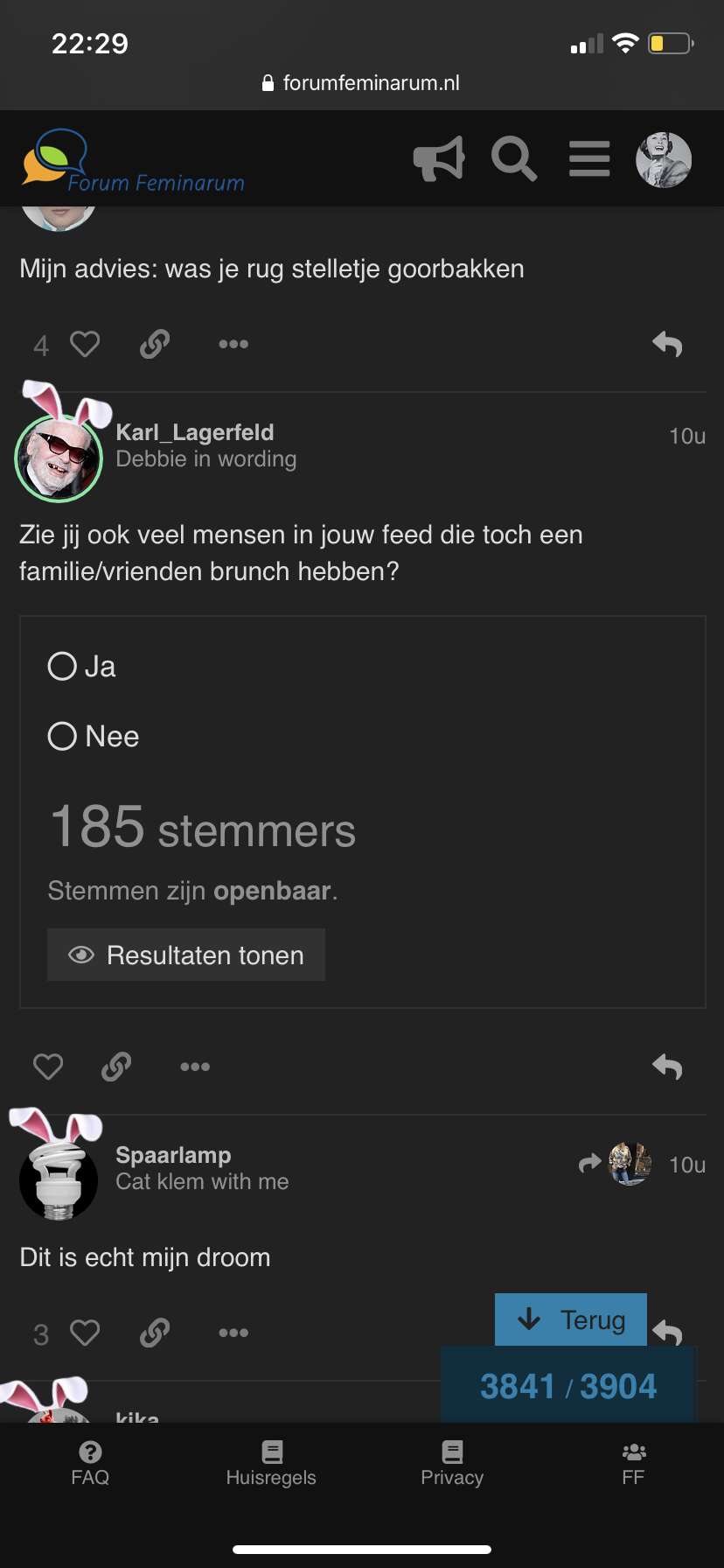The height and width of the screenshot is (1568, 724).
Task: Switch to the FF tab
Action: point(633,1464)
